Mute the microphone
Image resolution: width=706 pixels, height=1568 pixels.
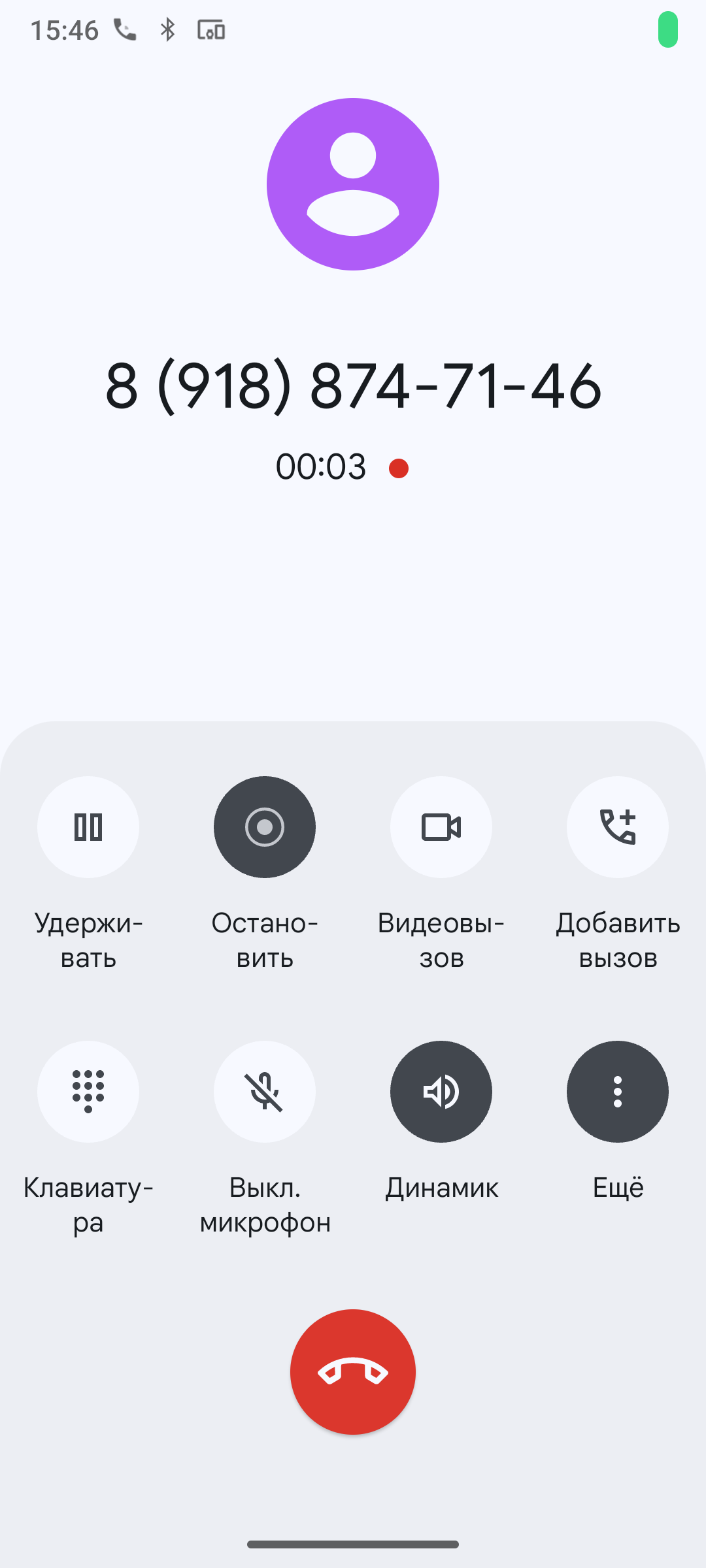265,1092
